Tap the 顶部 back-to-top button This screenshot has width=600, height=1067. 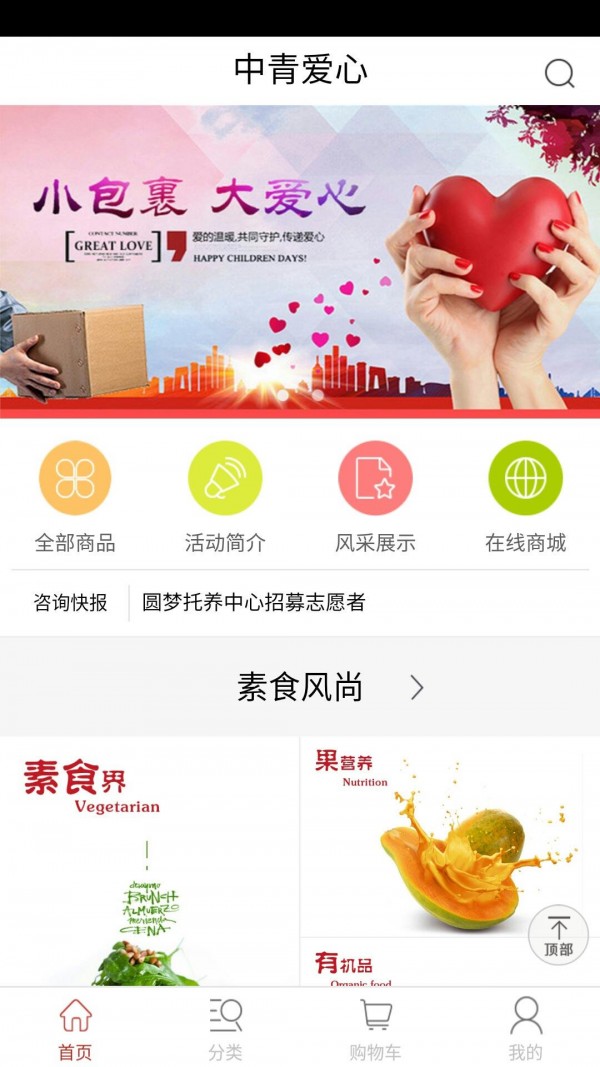(x=558, y=936)
